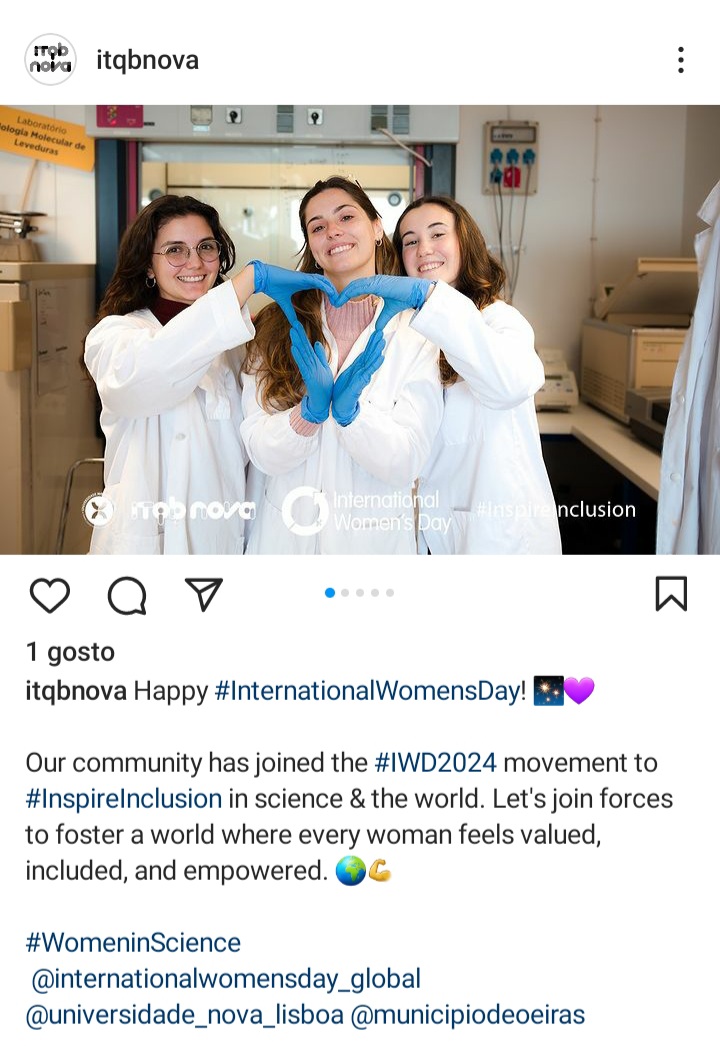Visit @municipiodeoeiras profile
The width and height of the screenshot is (720, 1046).
pos(468,1015)
